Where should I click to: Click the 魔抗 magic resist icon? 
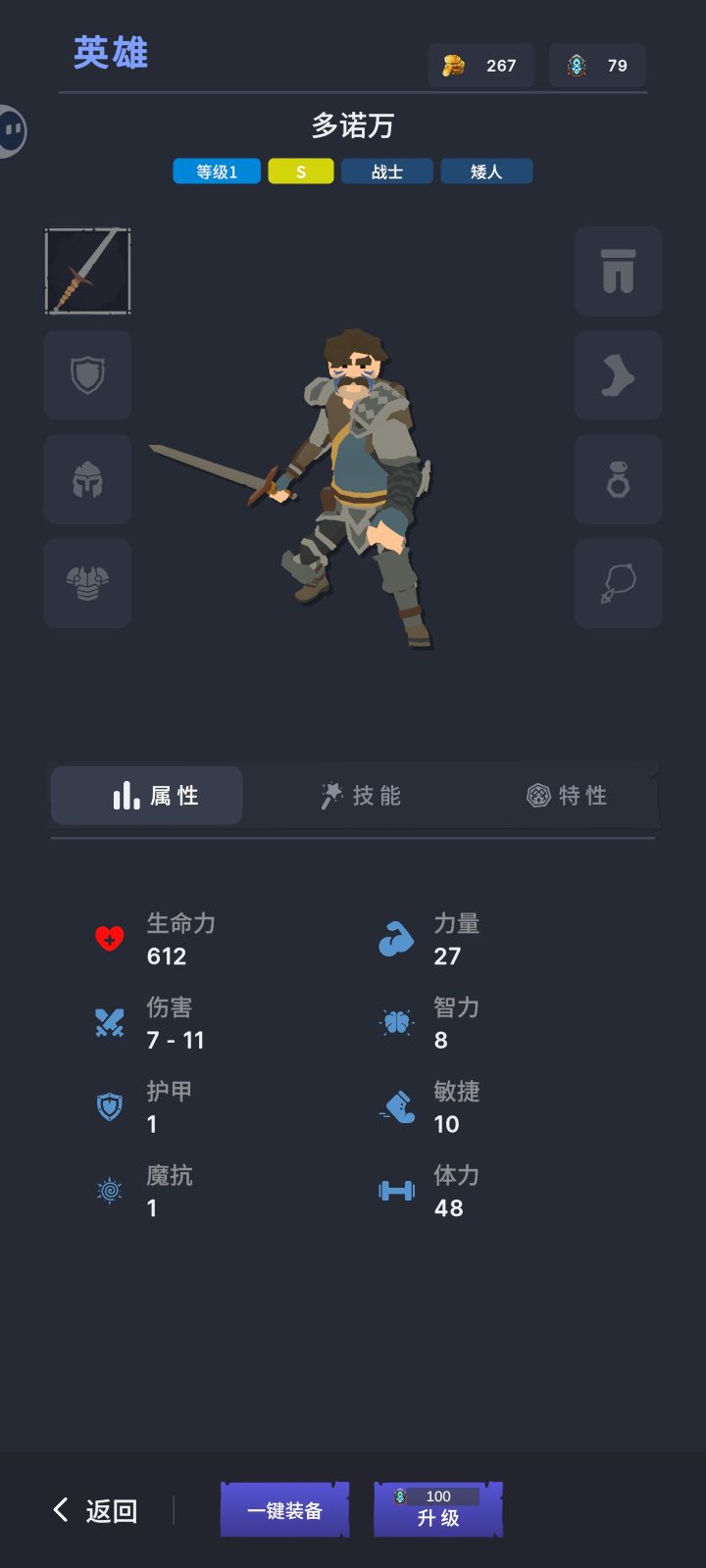tap(108, 1191)
